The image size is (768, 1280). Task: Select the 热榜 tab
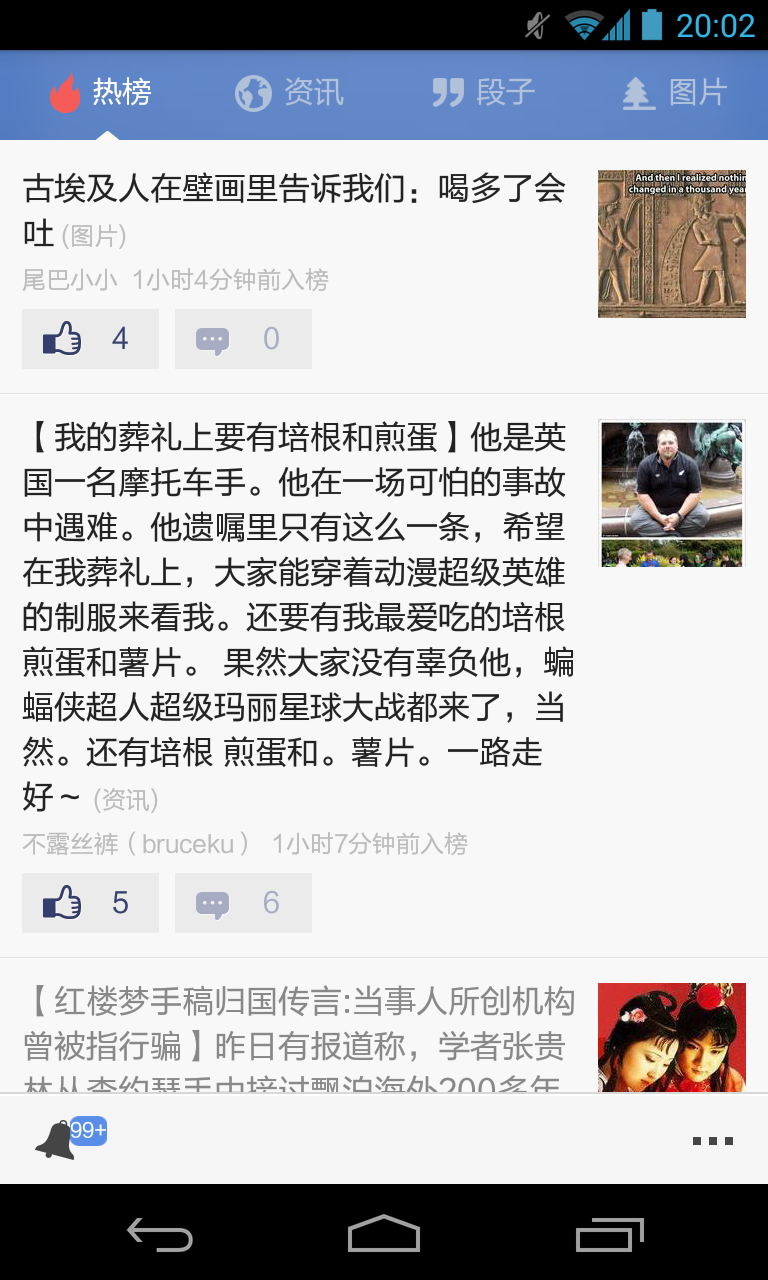pos(101,93)
